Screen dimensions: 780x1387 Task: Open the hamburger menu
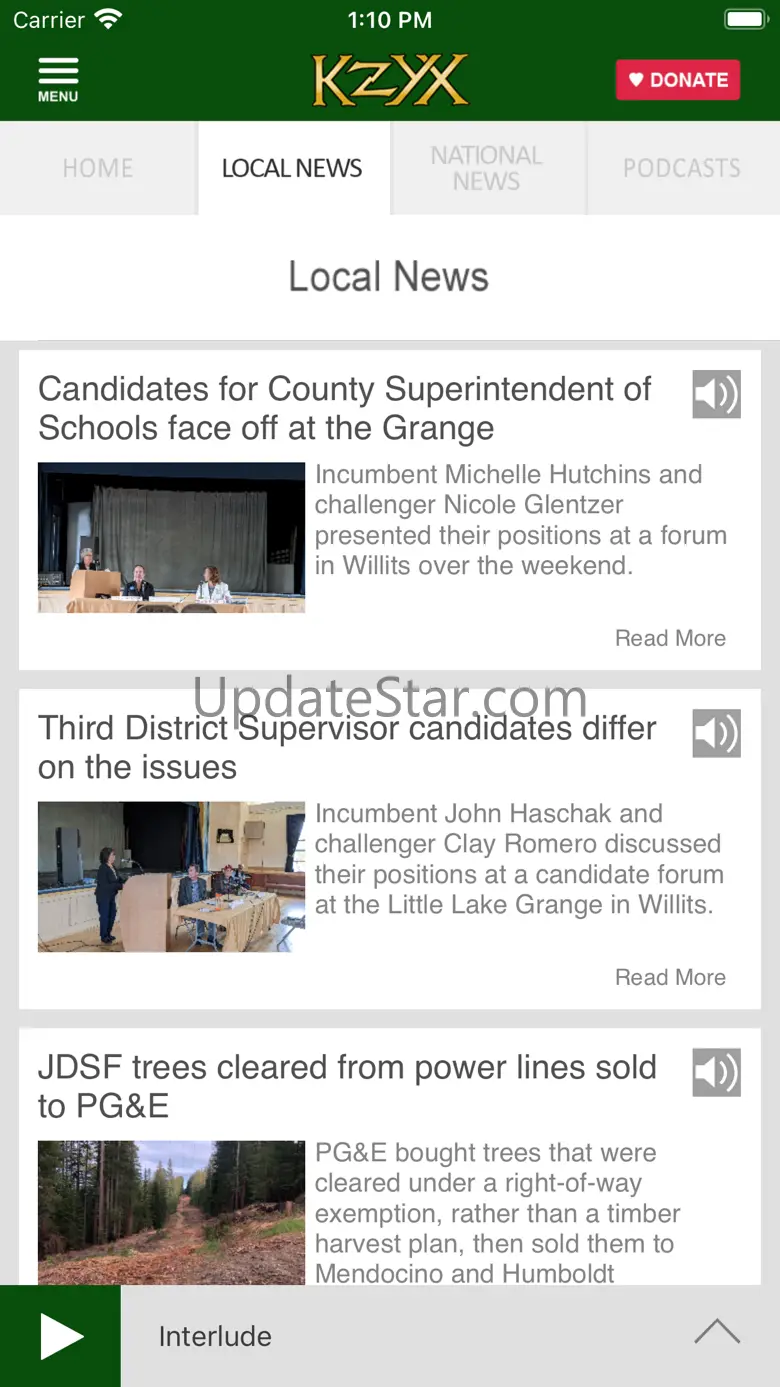[58, 80]
